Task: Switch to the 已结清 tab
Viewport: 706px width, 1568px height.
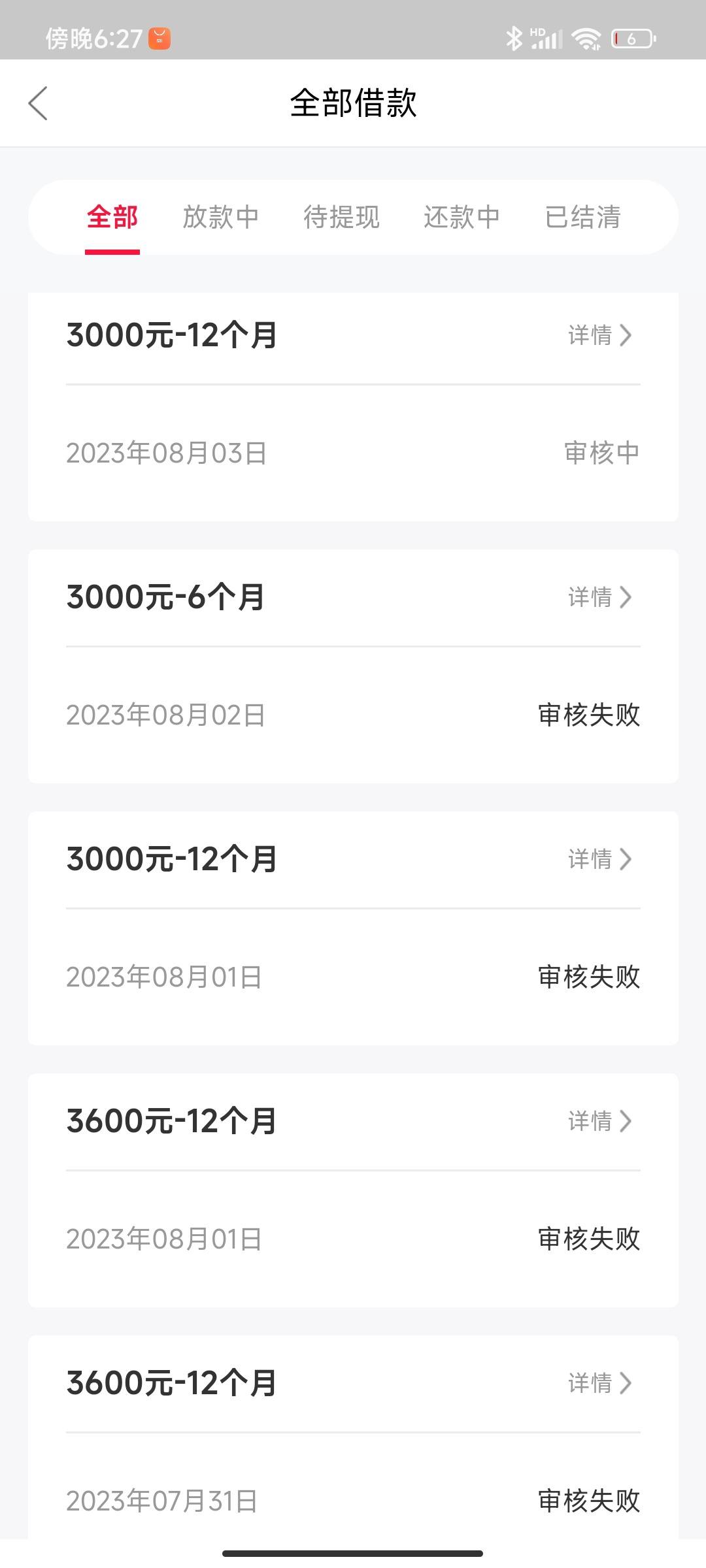Action: [x=582, y=217]
